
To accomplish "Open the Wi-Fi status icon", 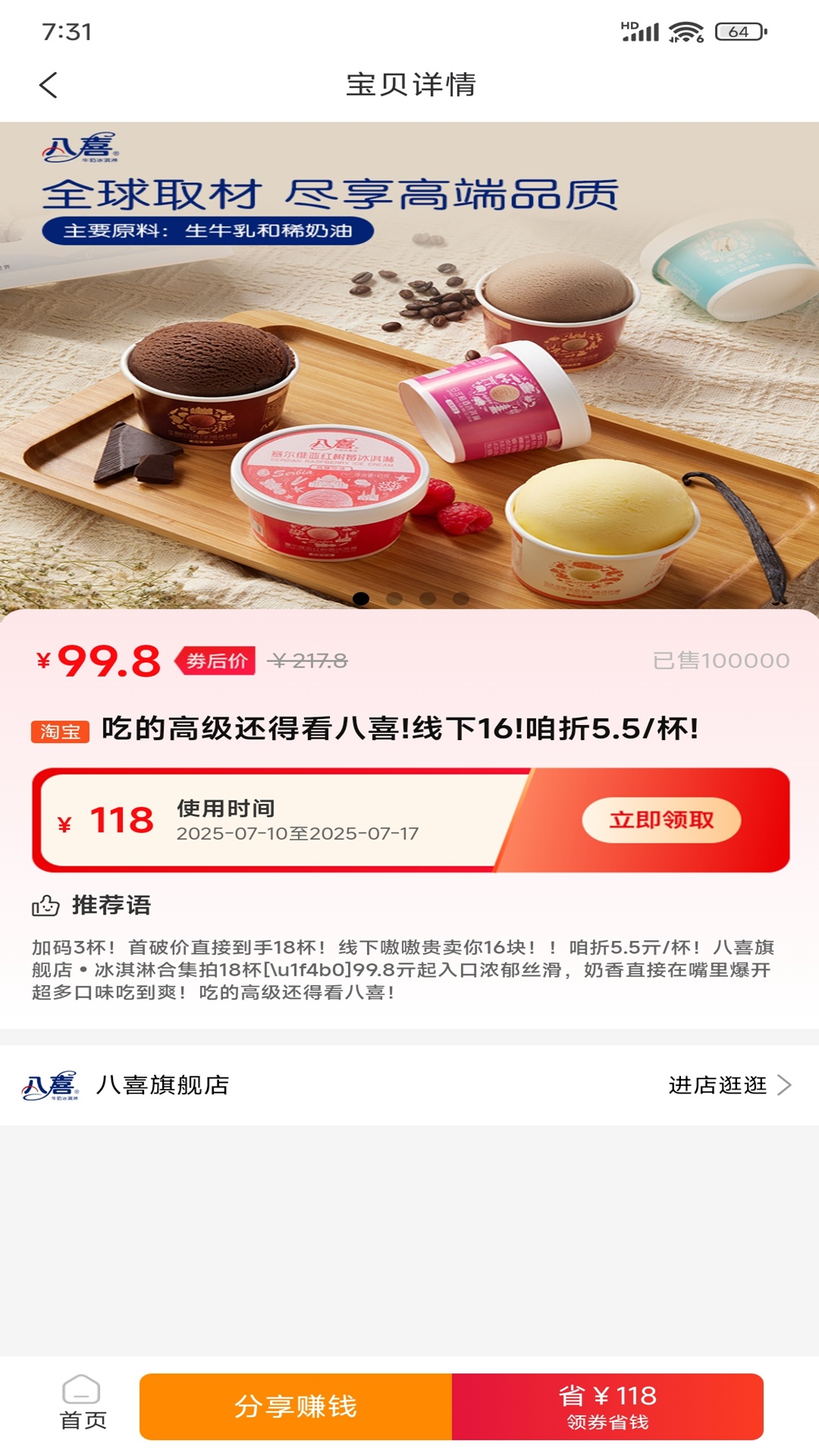I will pyautogui.click(x=685, y=30).
